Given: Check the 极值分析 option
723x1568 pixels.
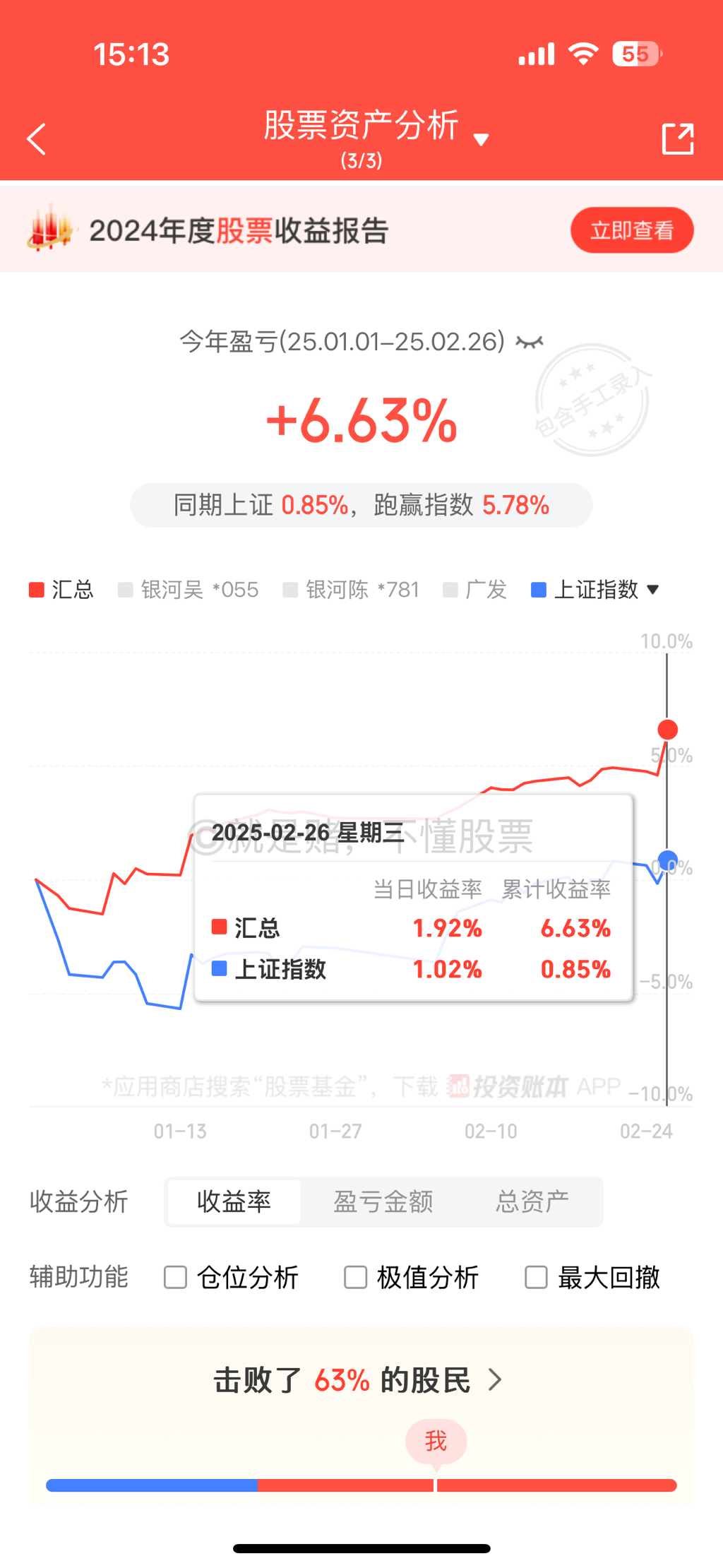Looking at the screenshot, I should click(412, 1277).
